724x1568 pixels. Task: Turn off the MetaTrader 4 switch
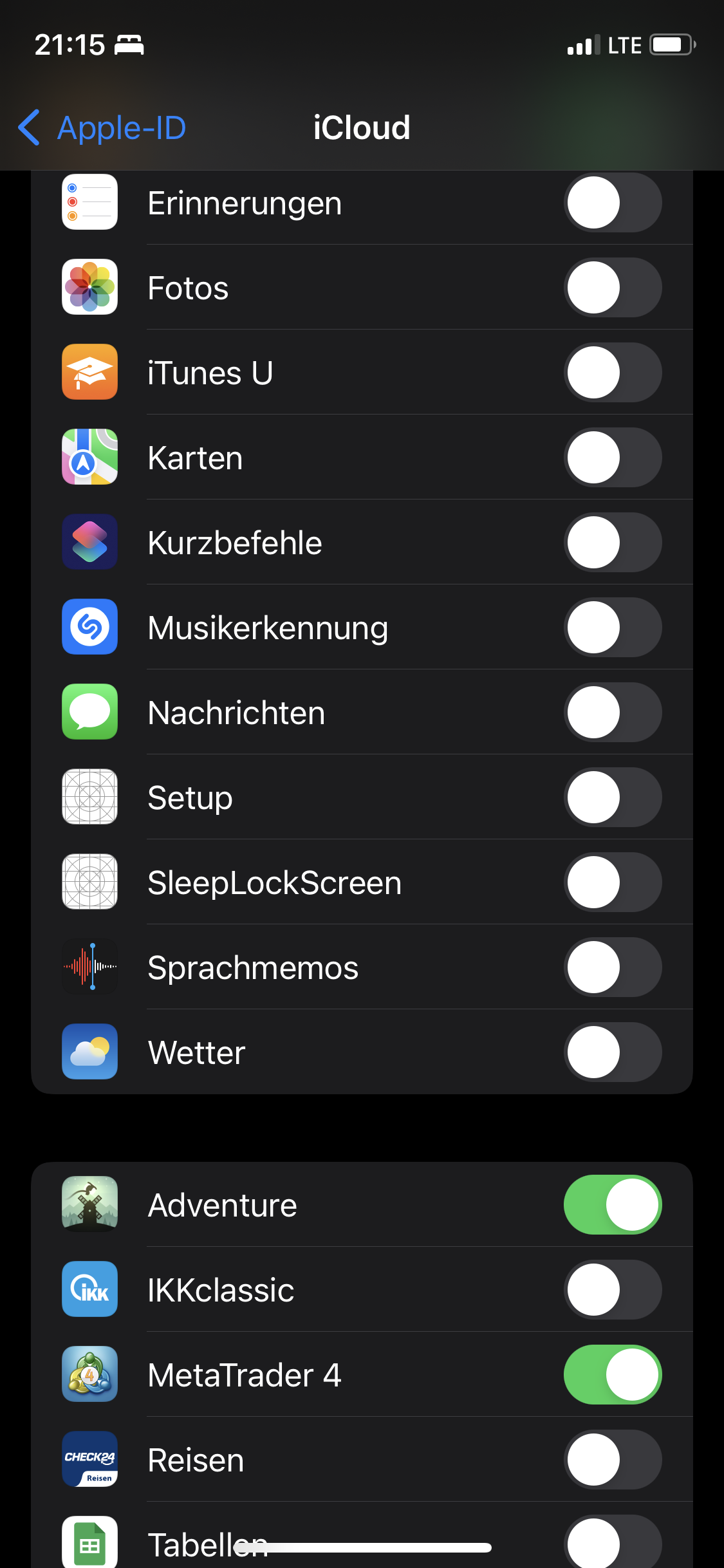[x=612, y=1375]
